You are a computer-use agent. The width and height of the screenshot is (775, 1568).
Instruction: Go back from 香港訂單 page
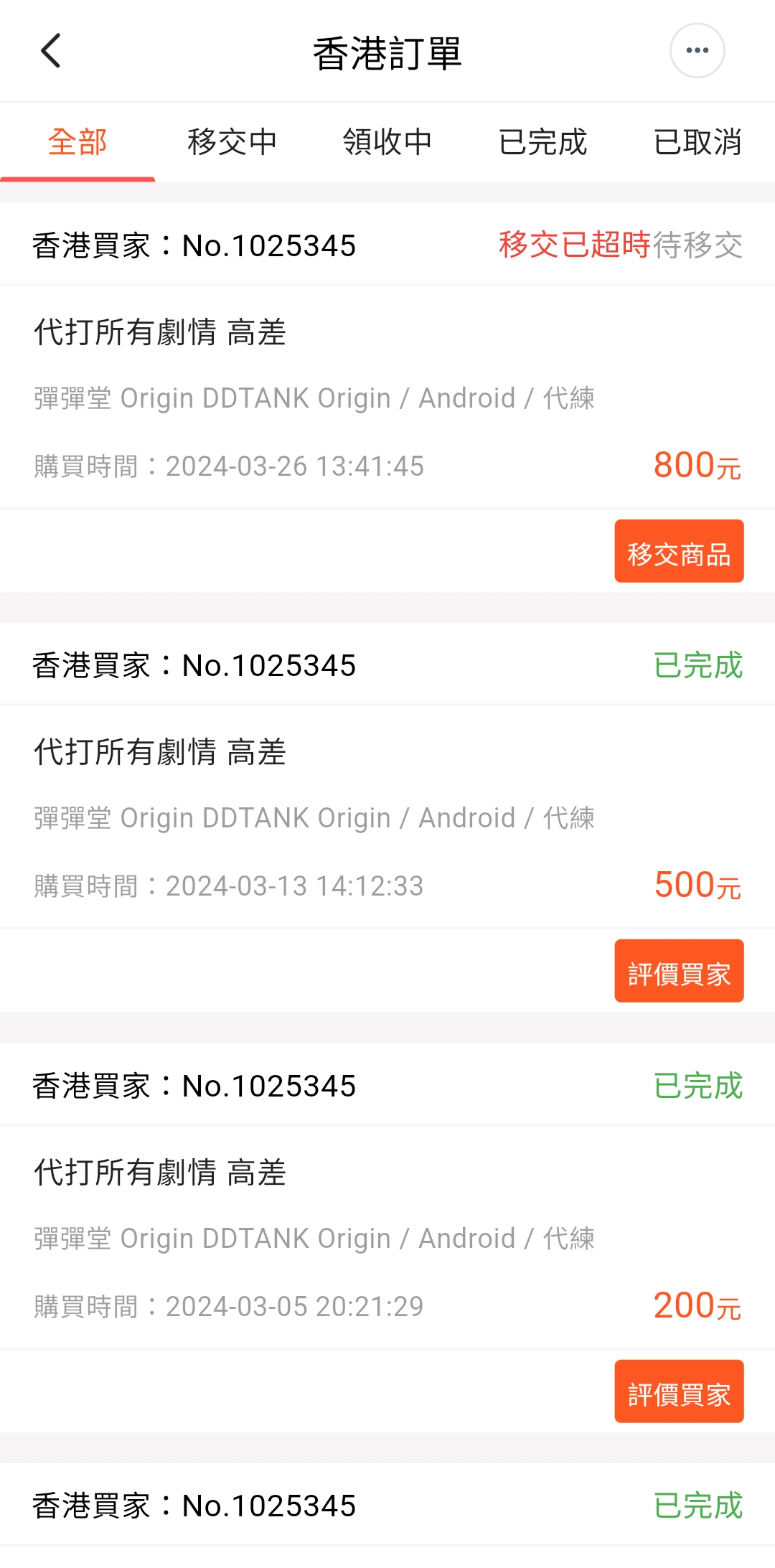51,51
